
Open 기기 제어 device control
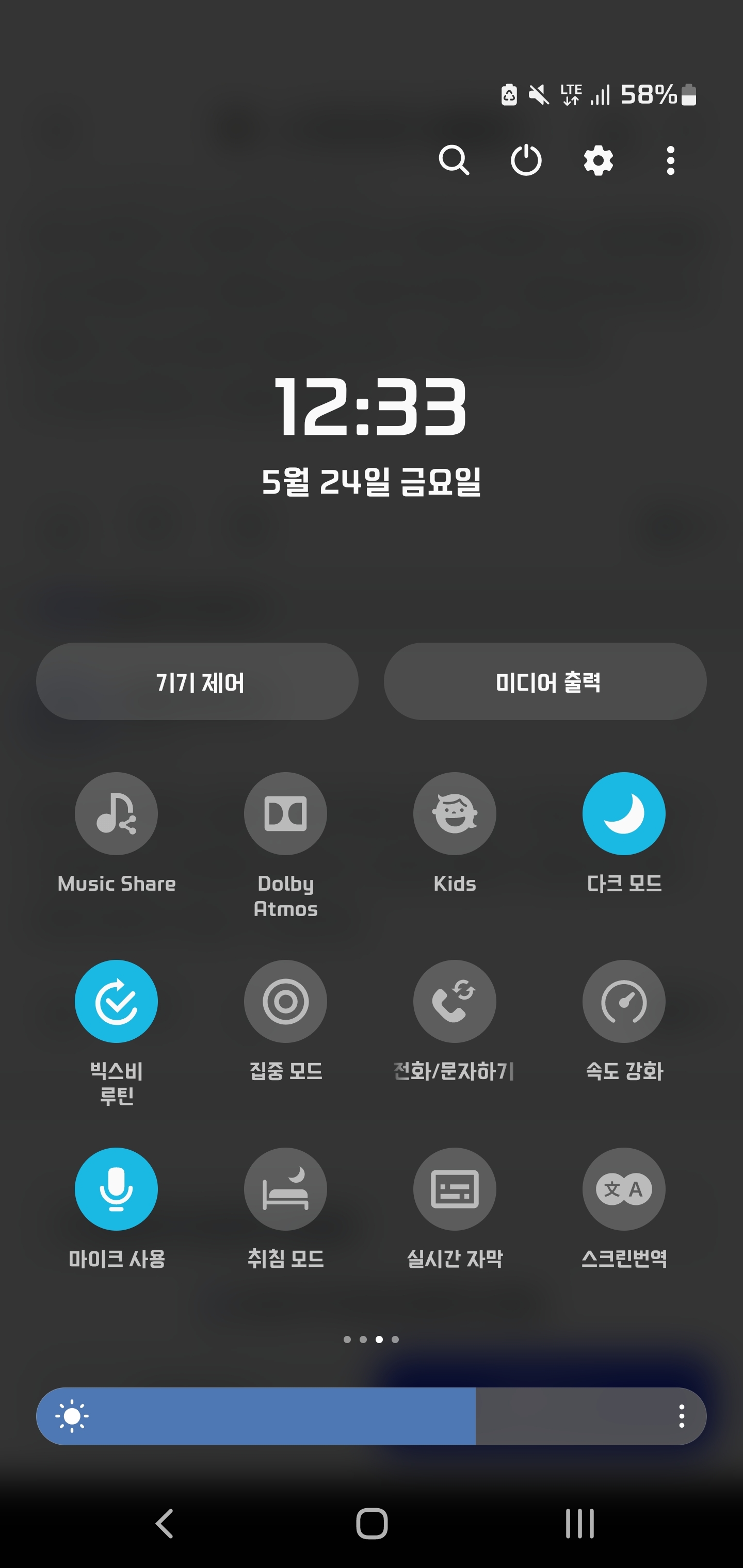[197, 682]
